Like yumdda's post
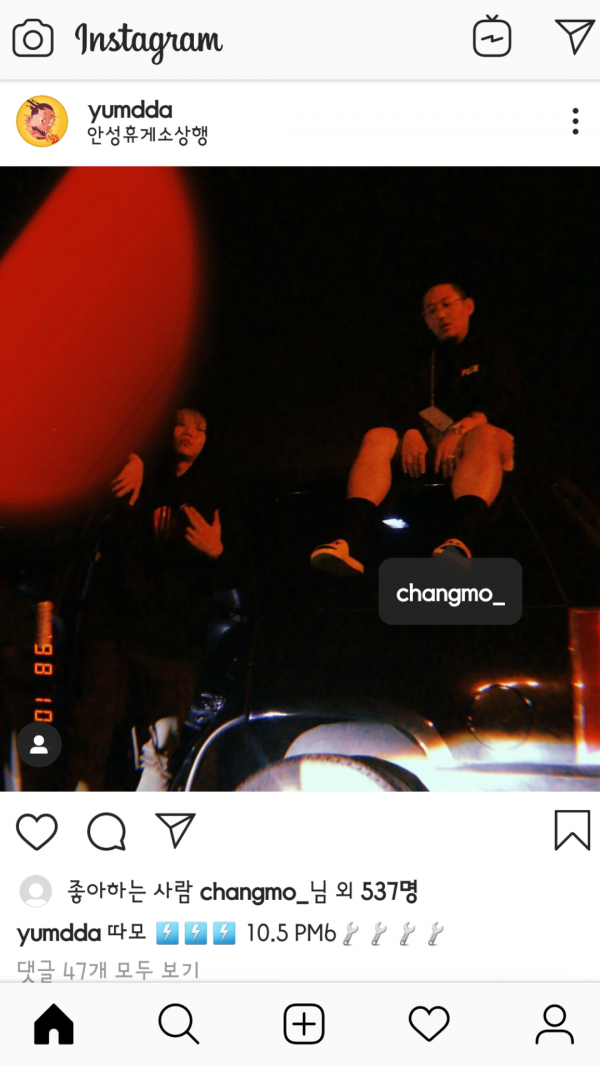The height and width of the screenshot is (1066, 600). pos(37,831)
